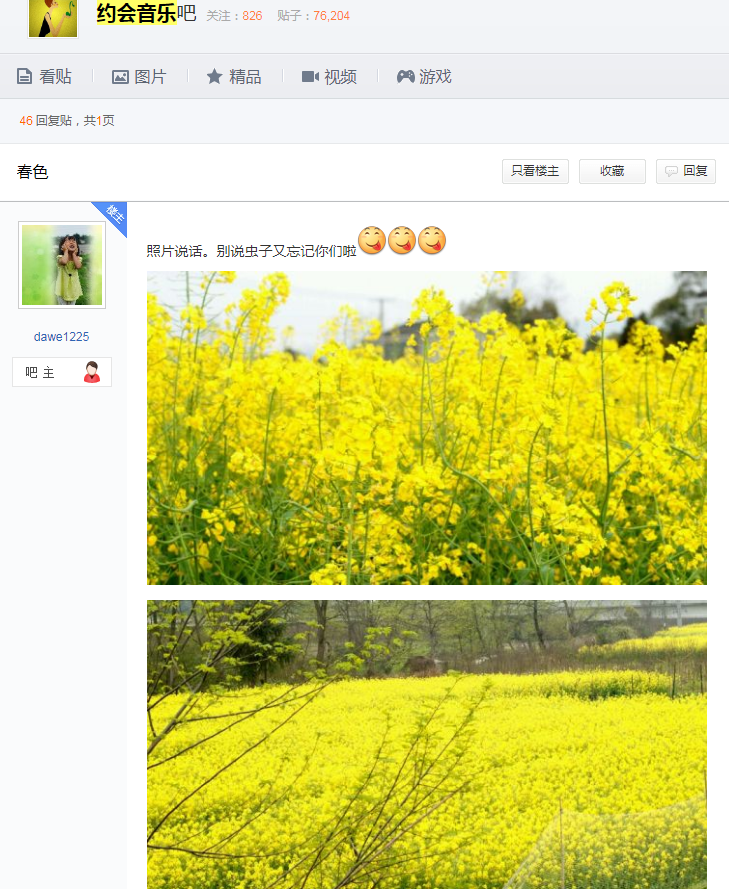Switch to the 看贴 tab
This screenshot has height=889, width=729.
(x=45, y=77)
